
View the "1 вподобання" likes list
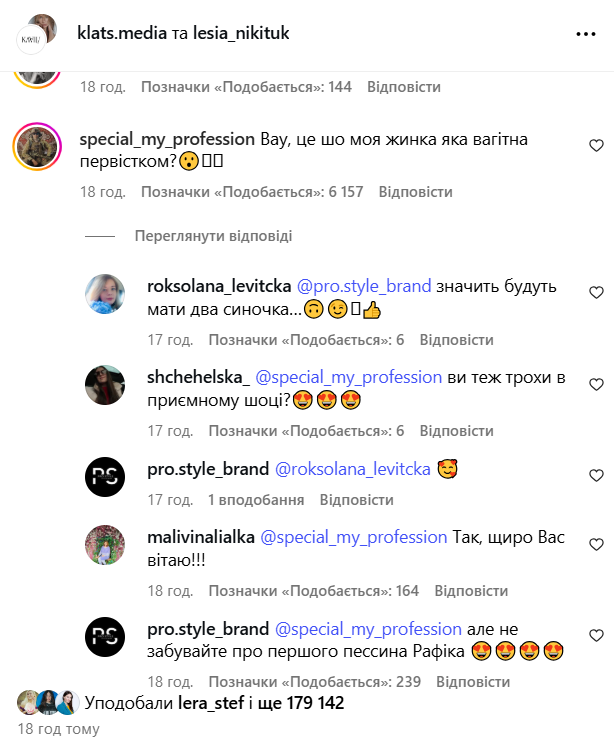pyautogui.click(x=256, y=499)
